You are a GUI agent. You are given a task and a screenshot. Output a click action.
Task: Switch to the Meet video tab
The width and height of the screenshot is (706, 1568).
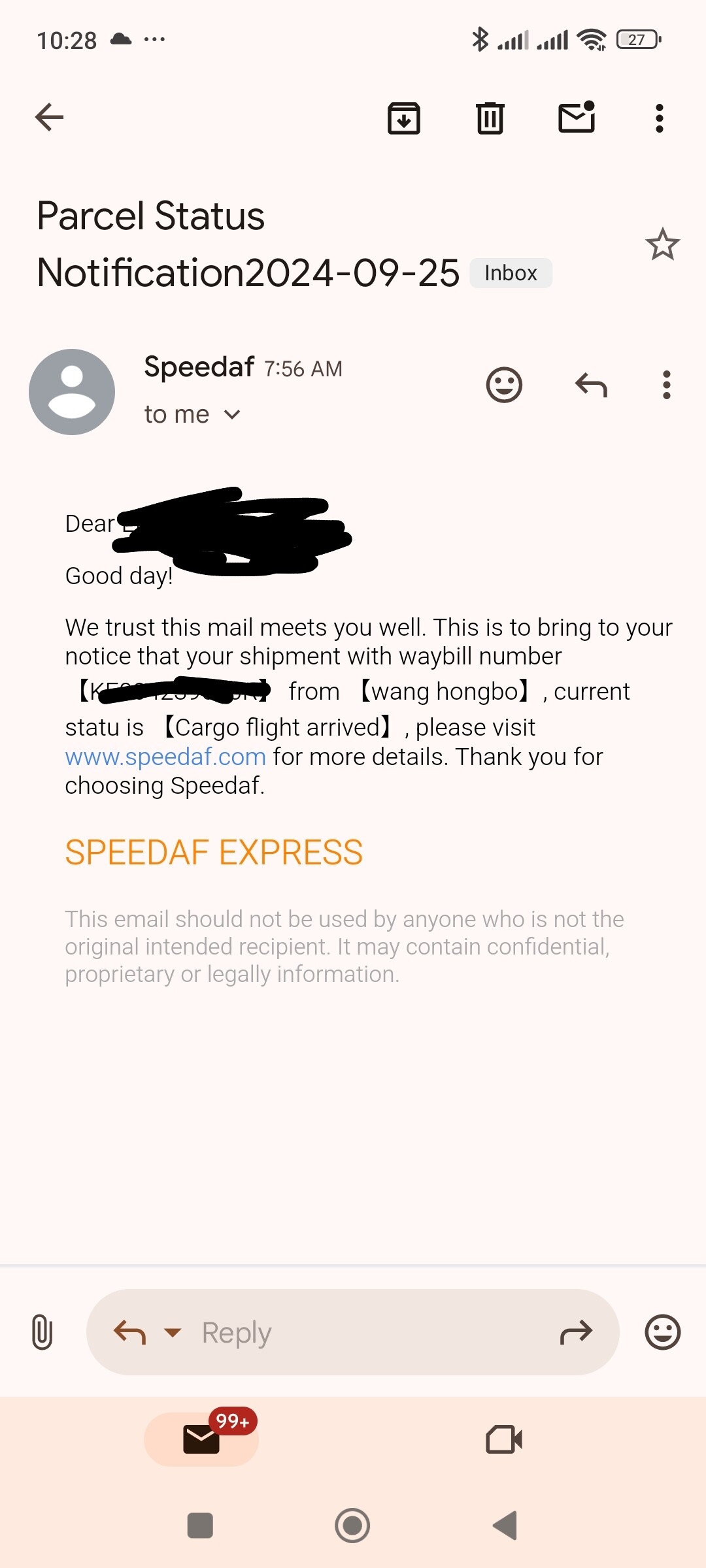click(504, 1439)
